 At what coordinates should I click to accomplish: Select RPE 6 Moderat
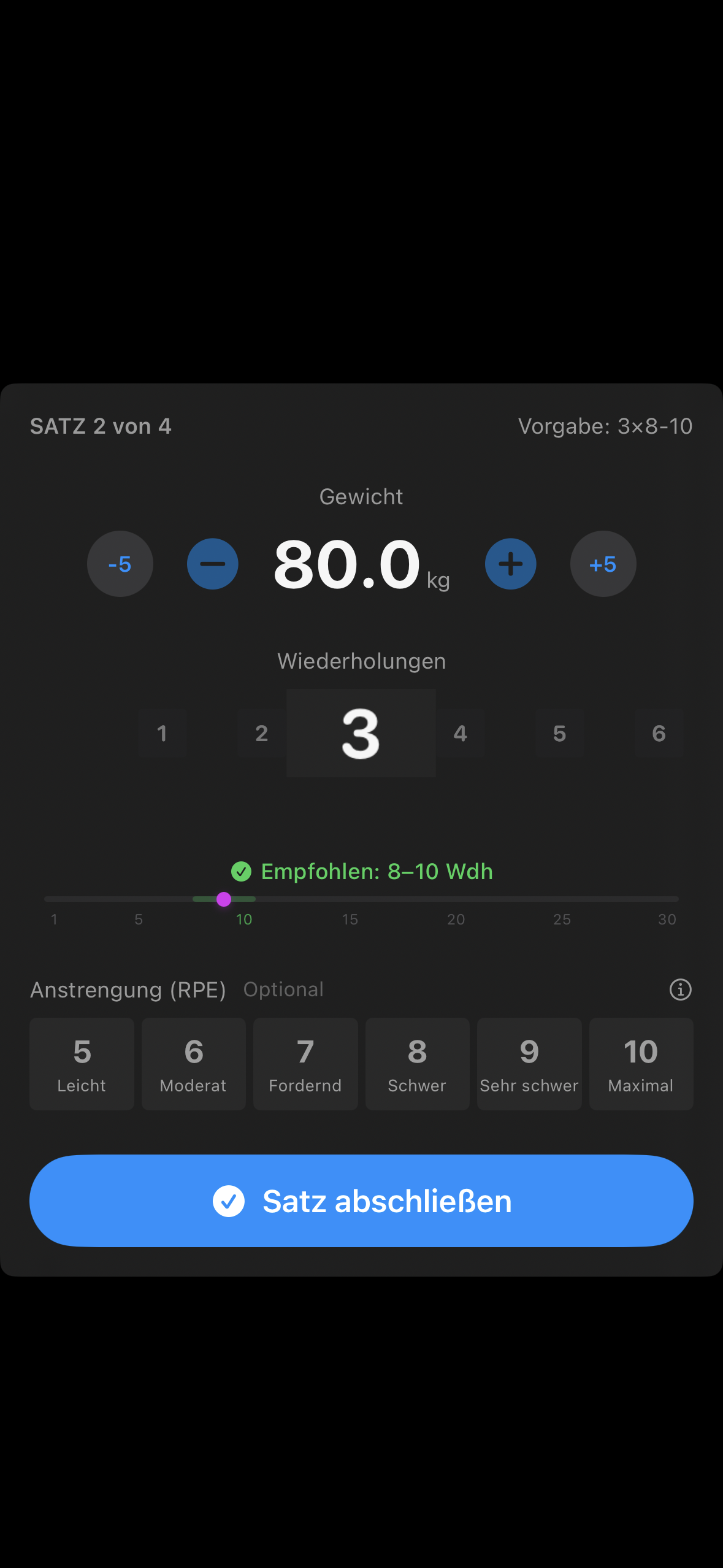point(193,1064)
